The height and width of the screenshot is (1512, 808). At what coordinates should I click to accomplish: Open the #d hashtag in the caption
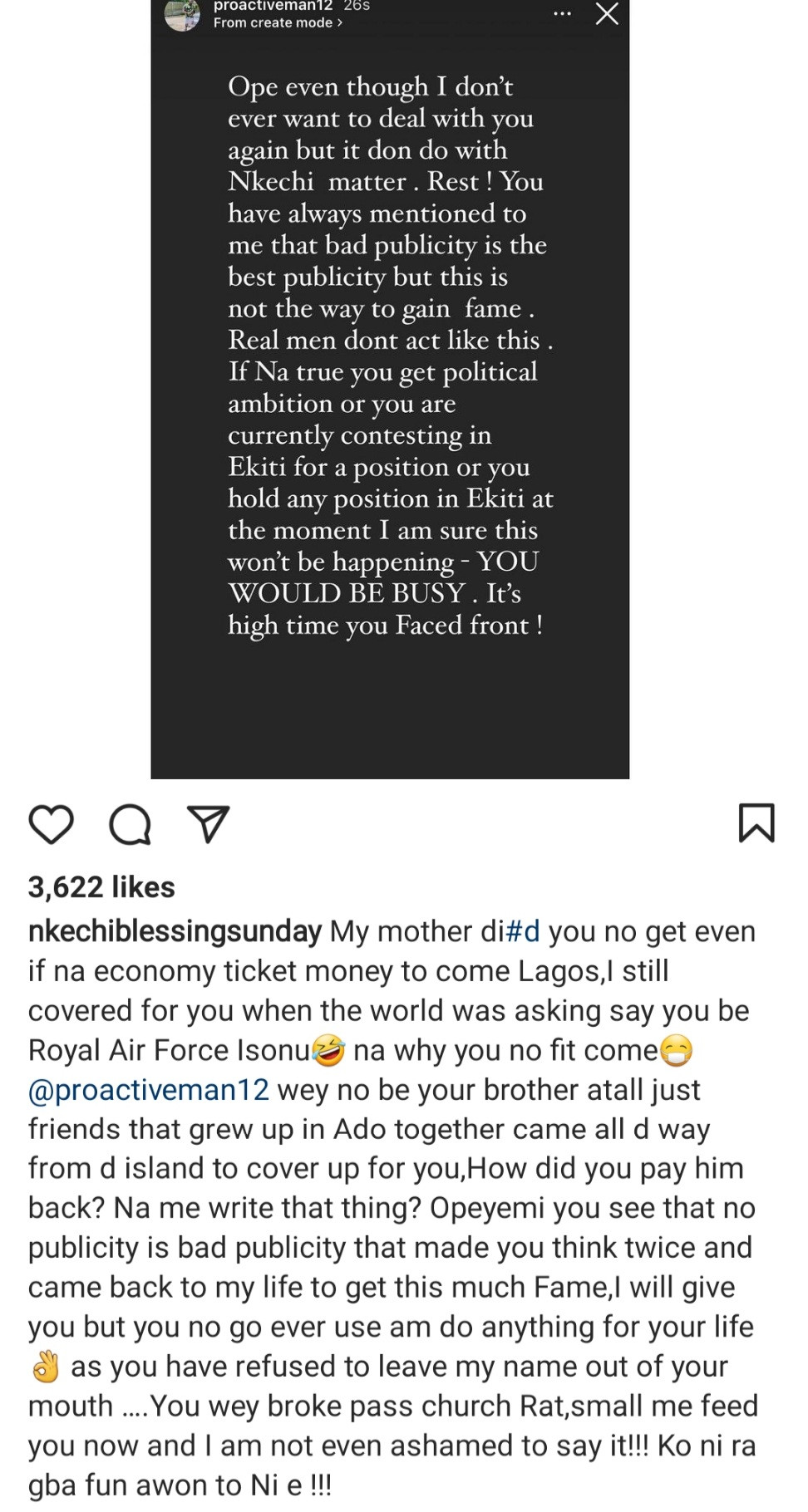point(522,931)
